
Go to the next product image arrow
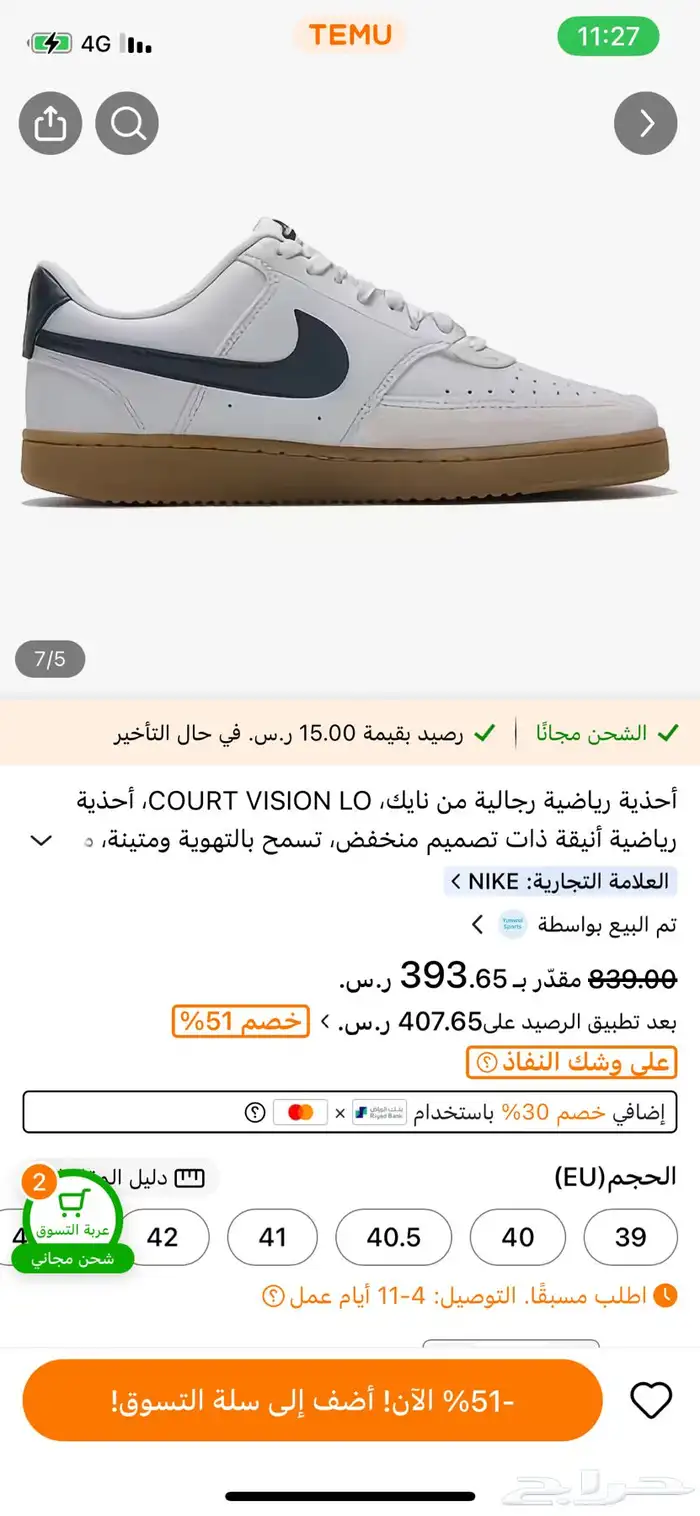click(x=646, y=124)
